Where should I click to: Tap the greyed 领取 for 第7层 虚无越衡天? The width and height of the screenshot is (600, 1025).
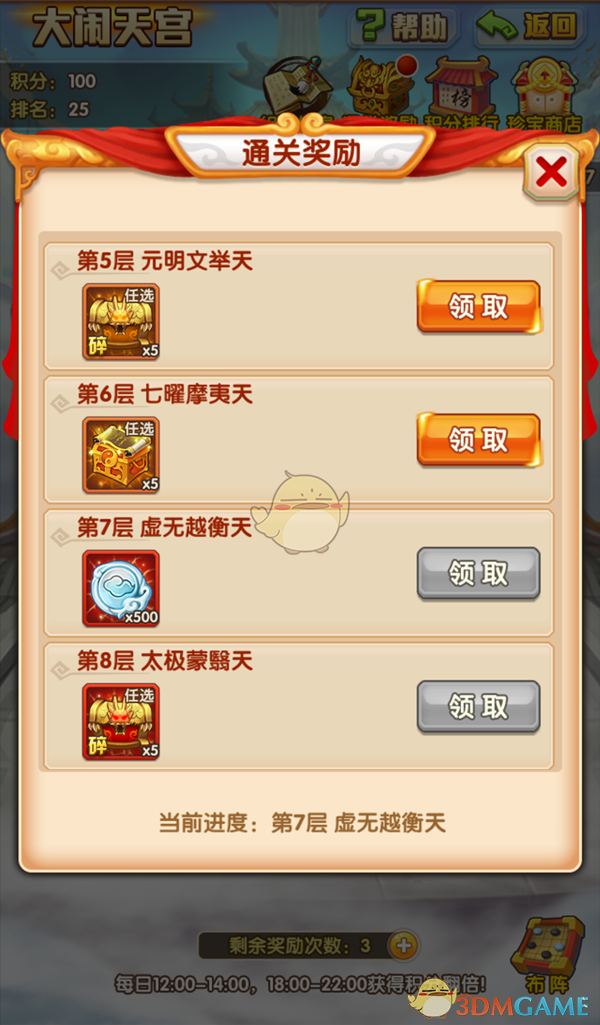tap(478, 574)
